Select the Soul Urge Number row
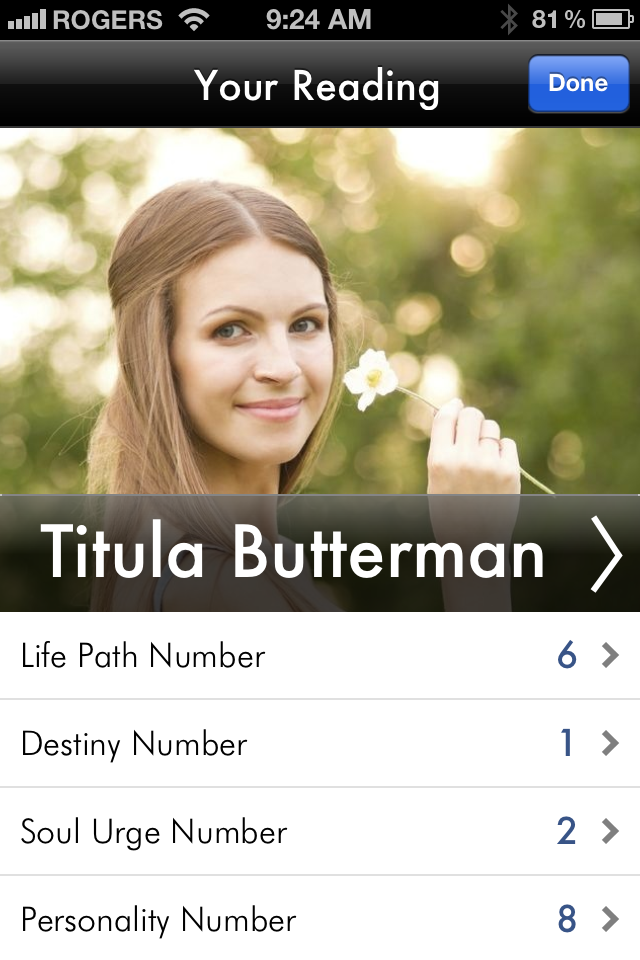Viewport: 640px width, 960px height. point(320,832)
